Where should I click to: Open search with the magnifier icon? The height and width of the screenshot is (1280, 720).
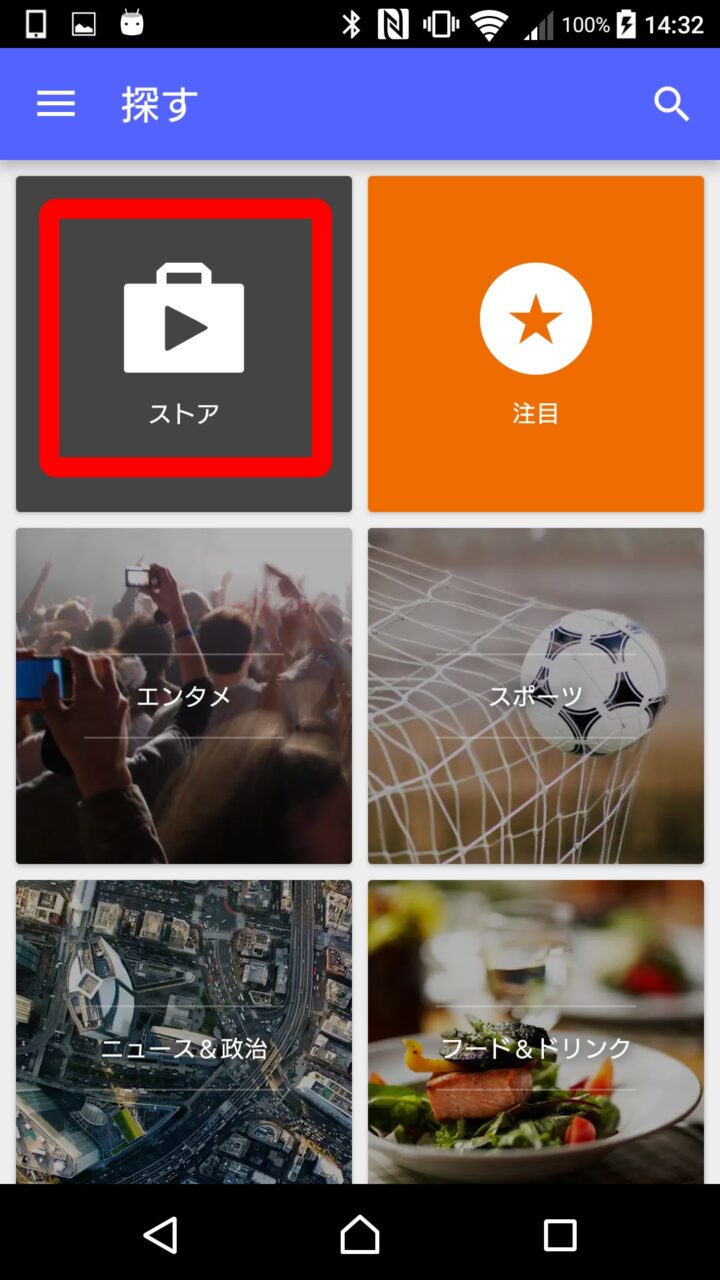[671, 104]
